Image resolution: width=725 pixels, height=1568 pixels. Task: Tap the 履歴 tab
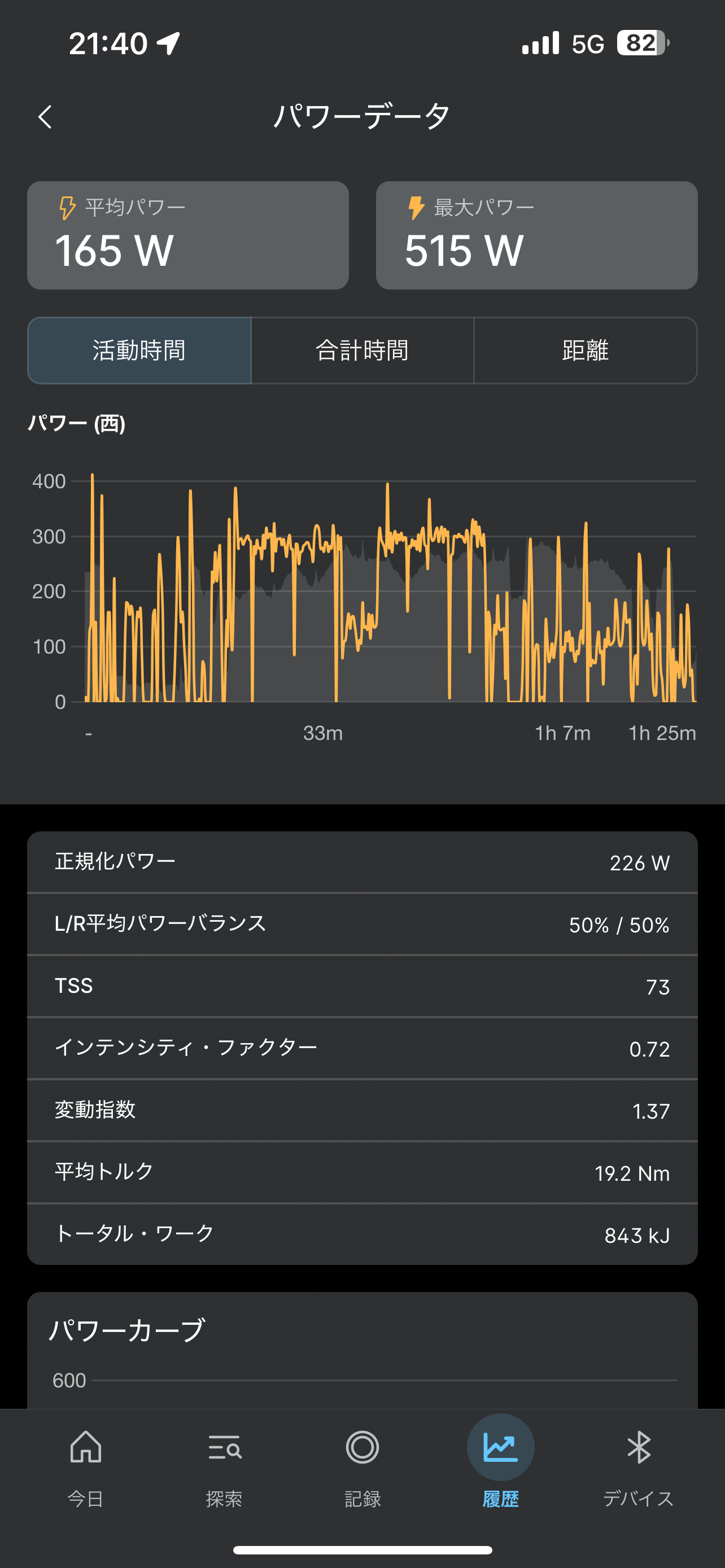[500, 1468]
